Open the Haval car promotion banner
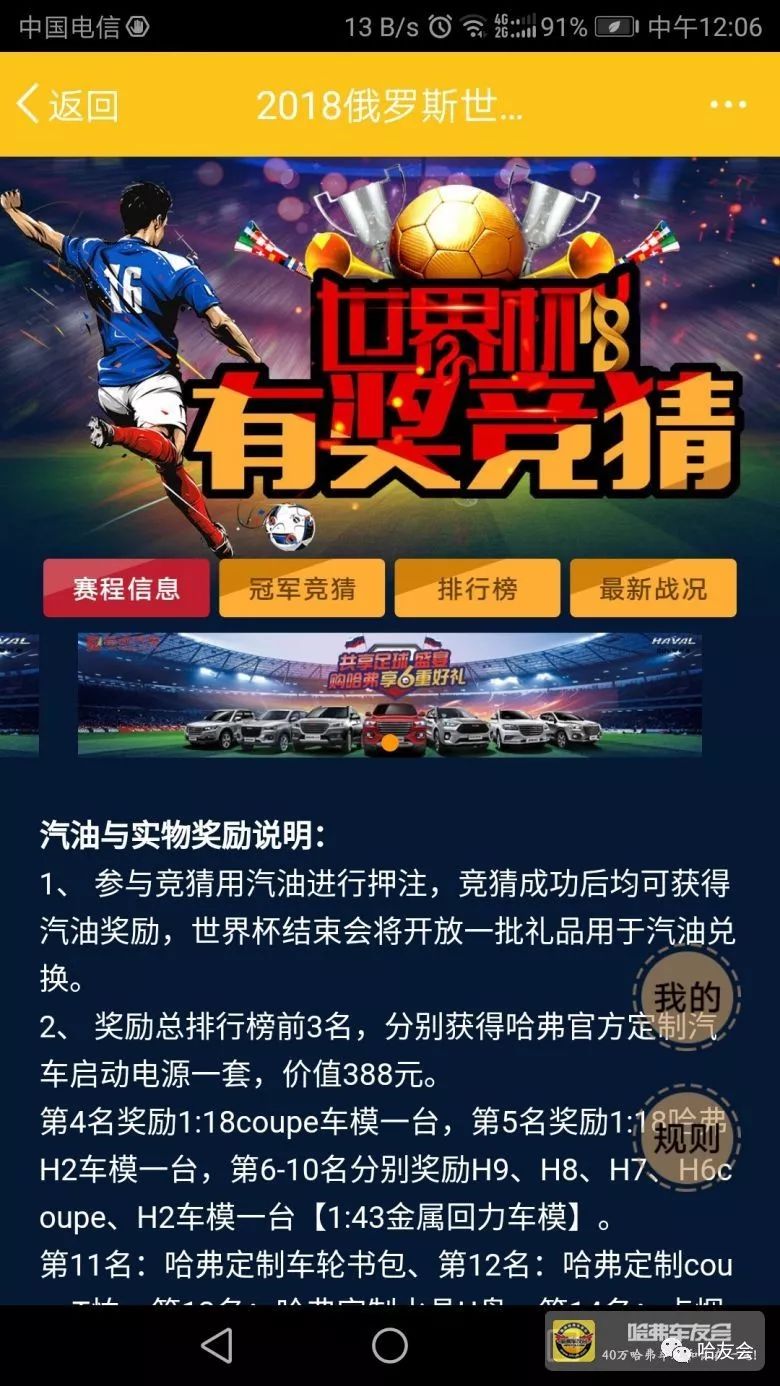The width and height of the screenshot is (780, 1386). click(x=390, y=695)
